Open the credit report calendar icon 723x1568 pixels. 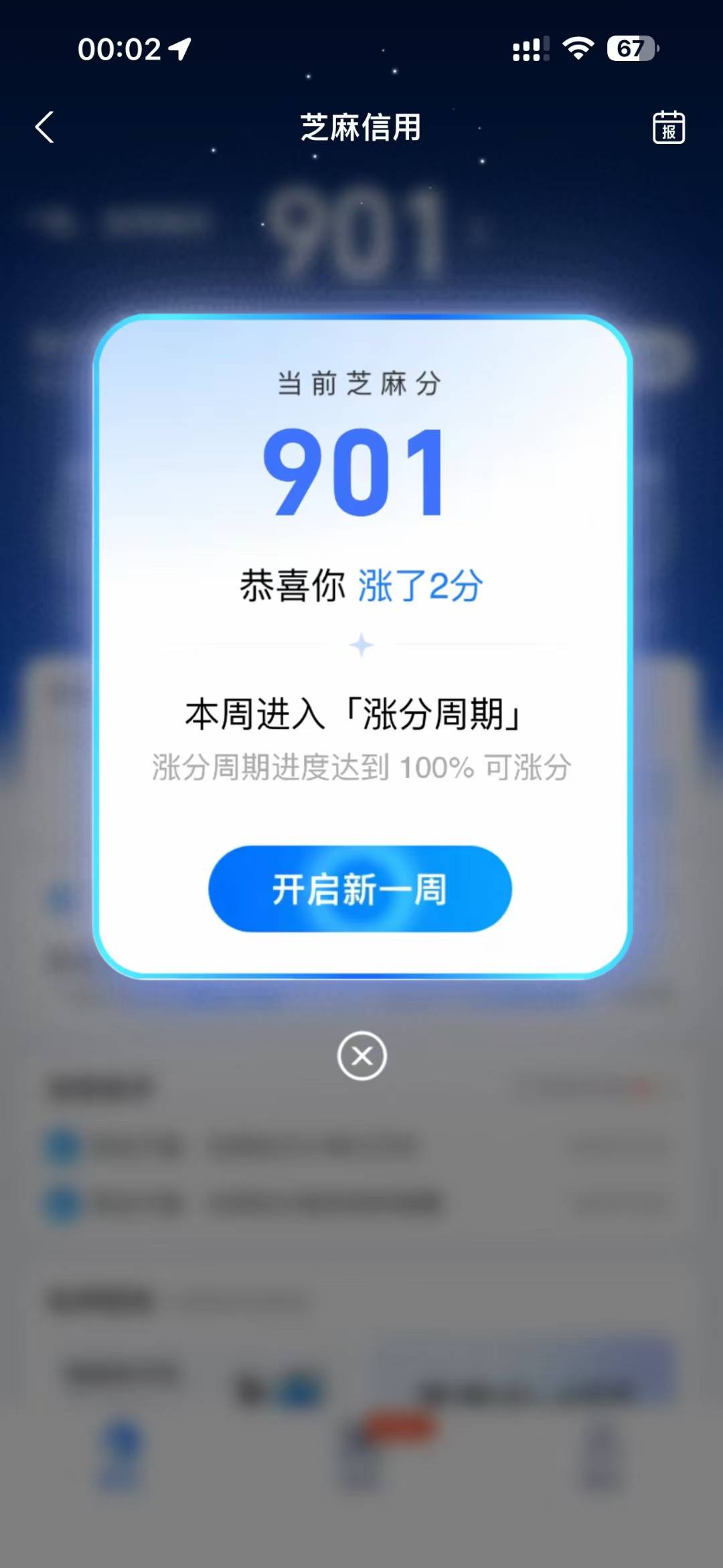point(668,127)
